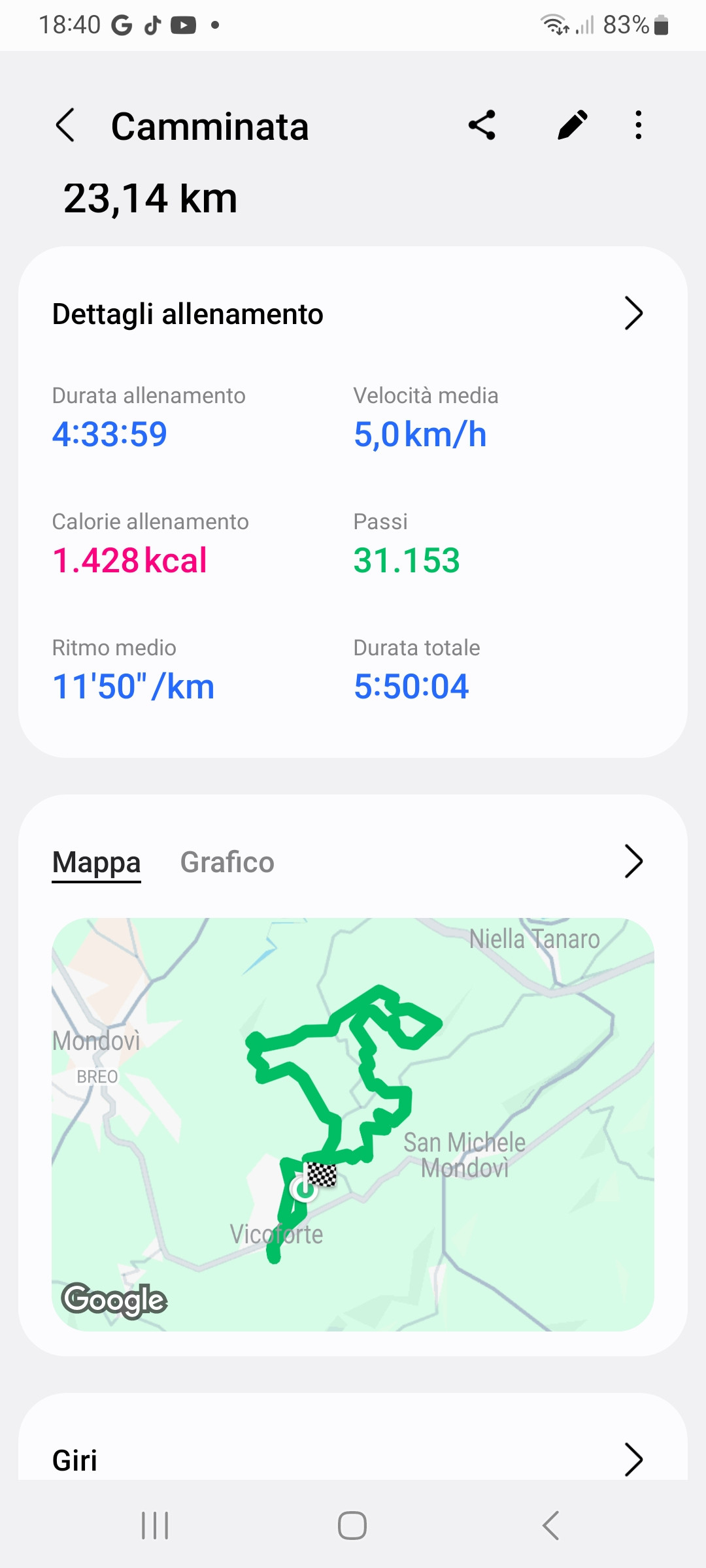
Task: Open the full map view chevron
Action: pyautogui.click(x=633, y=862)
